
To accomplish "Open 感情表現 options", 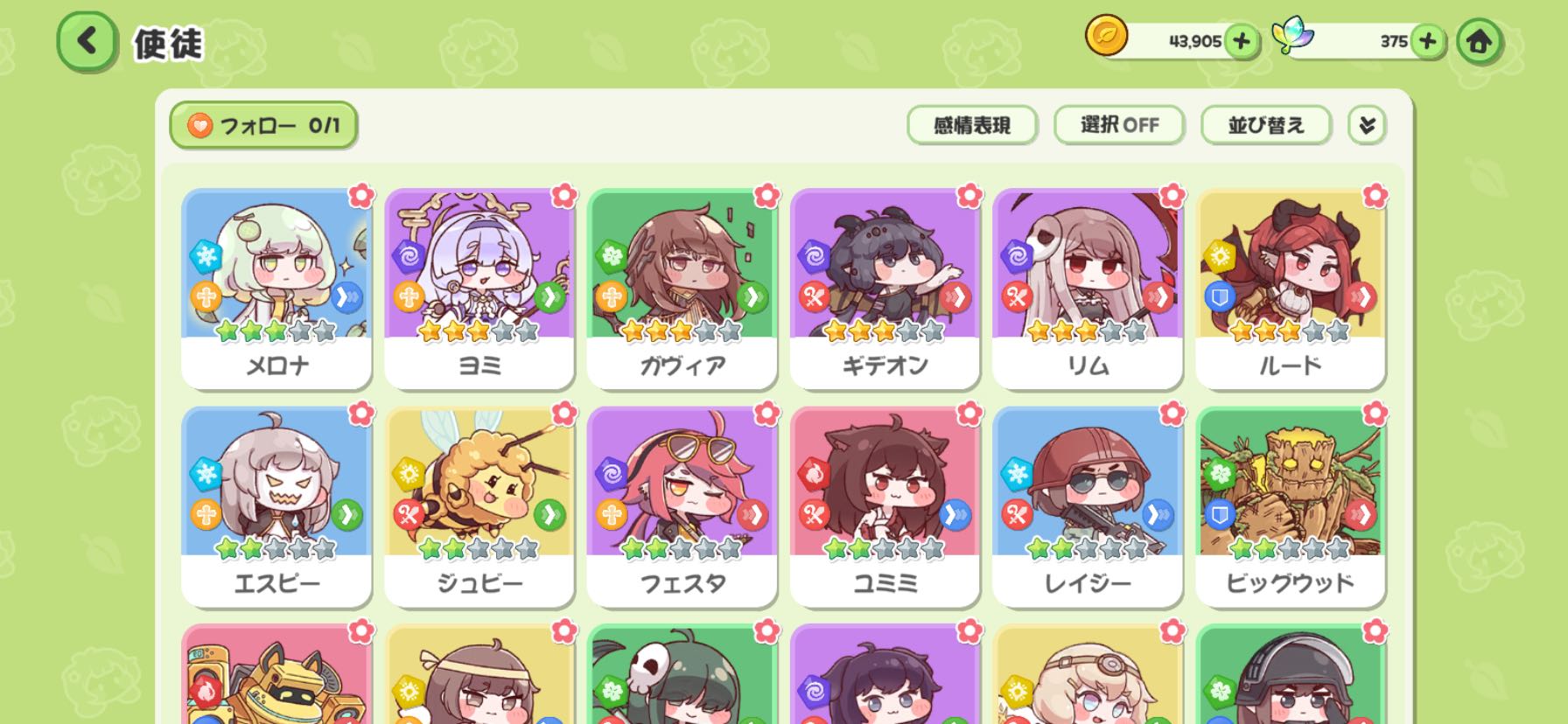I will (x=971, y=126).
